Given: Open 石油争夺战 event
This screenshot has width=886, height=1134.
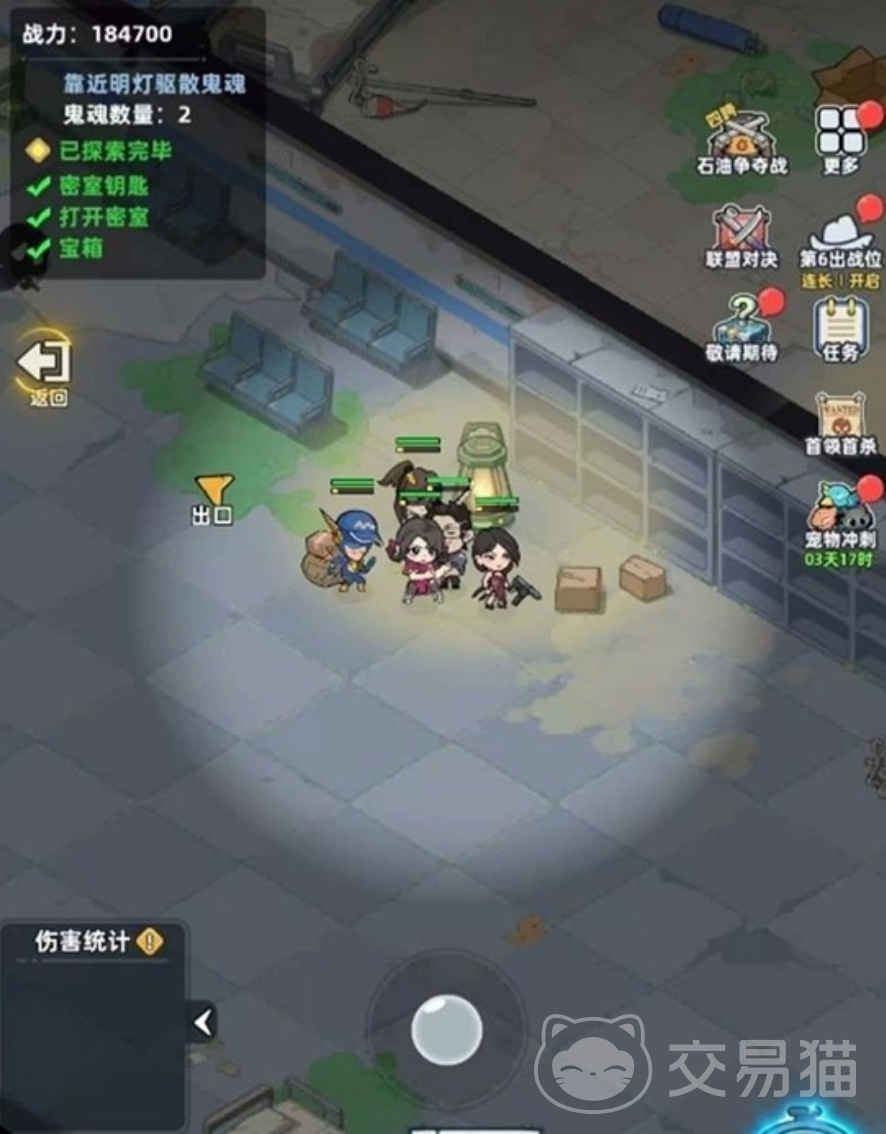Looking at the screenshot, I should click(x=742, y=138).
